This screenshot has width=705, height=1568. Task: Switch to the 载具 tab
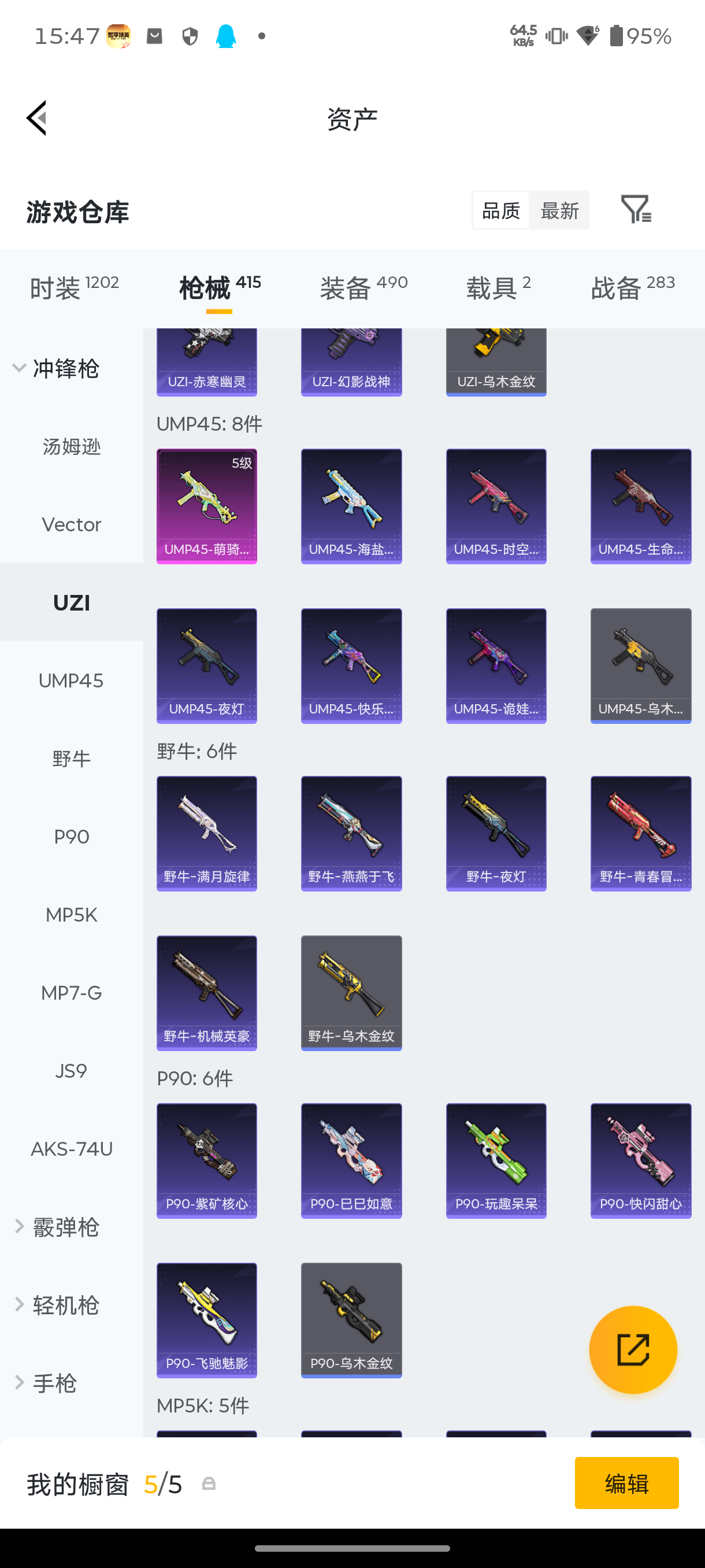pyautogui.click(x=498, y=287)
